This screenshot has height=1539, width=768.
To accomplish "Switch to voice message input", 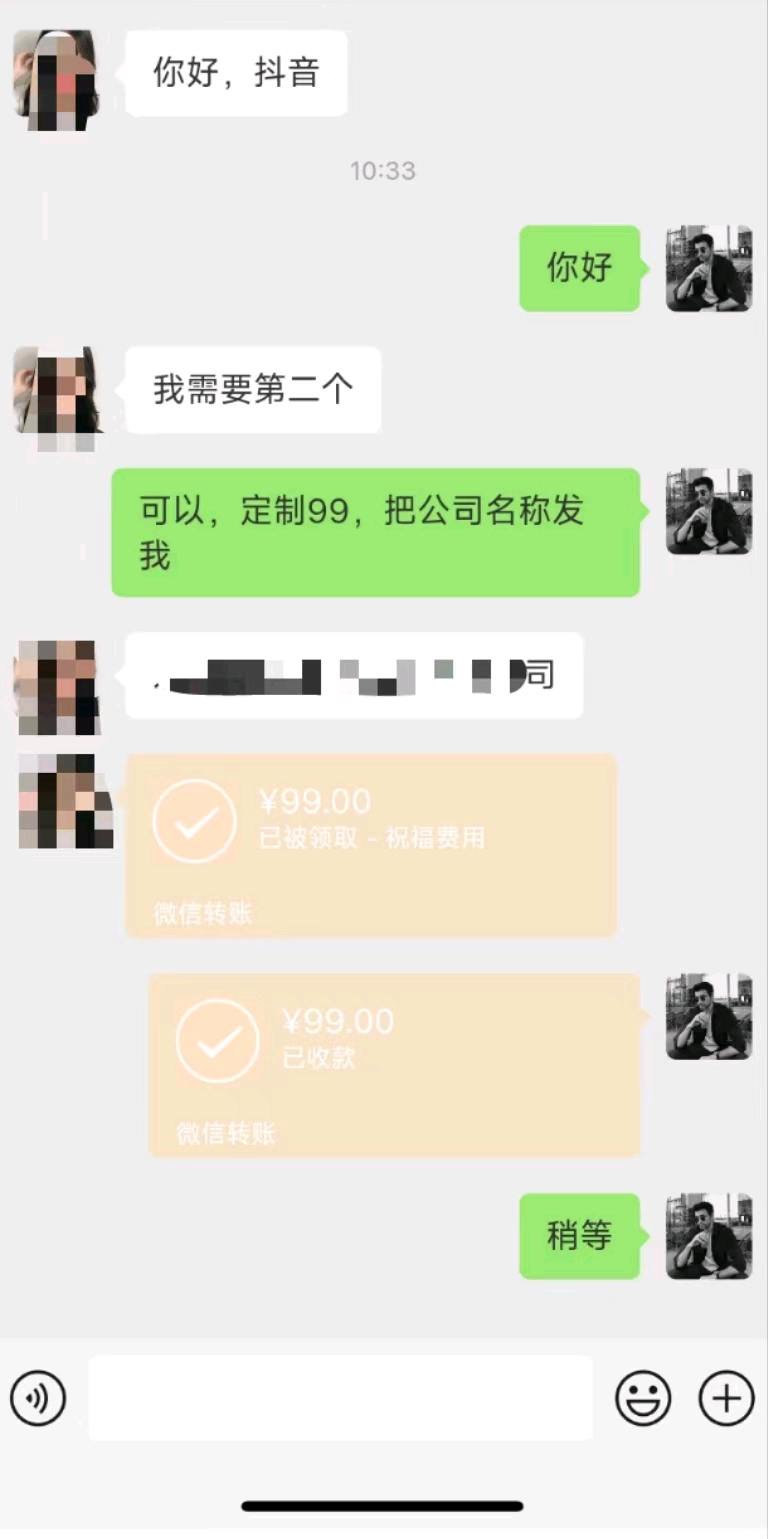I will point(38,1397).
